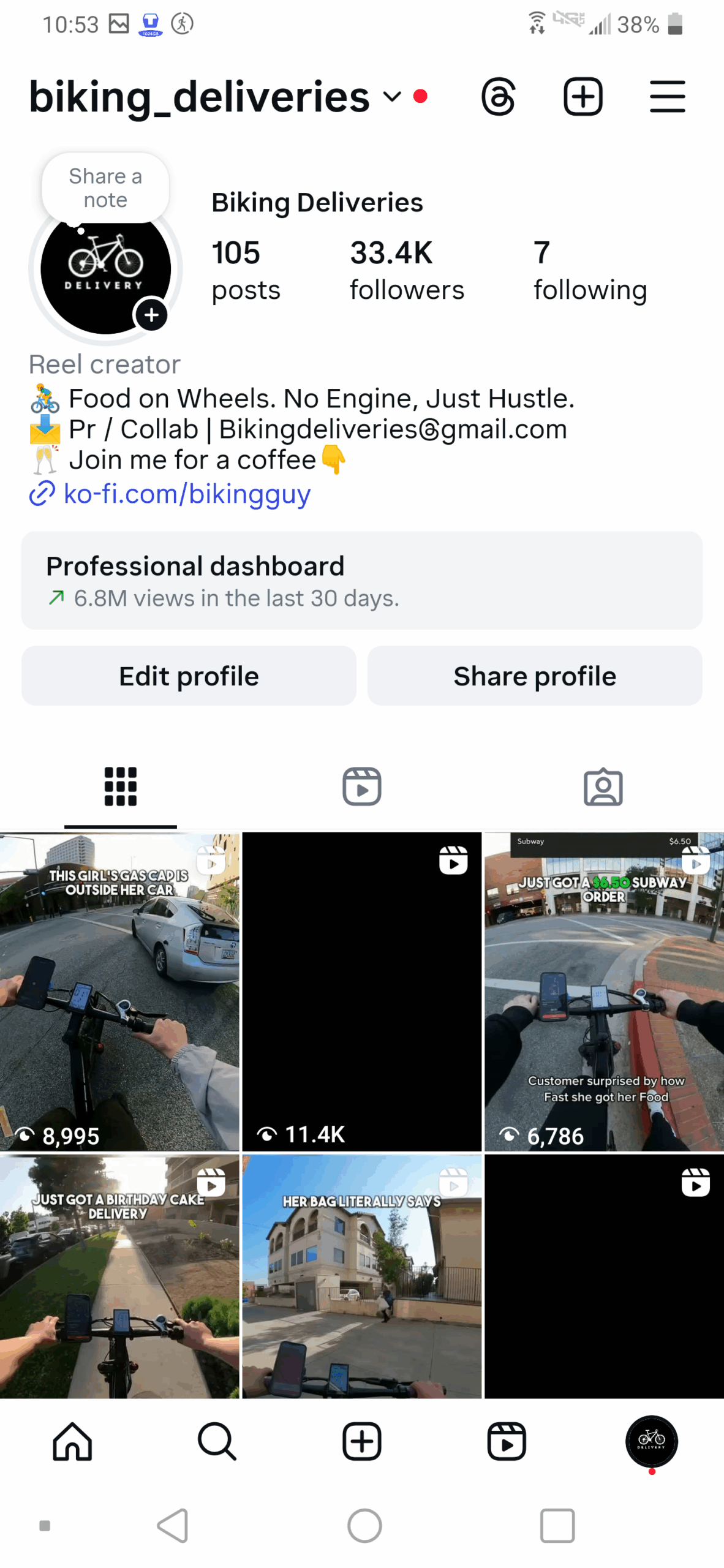This screenshot has width=724, height=1568.
Task: Tap the create new post icon in the header
Action: pos(583,96)
